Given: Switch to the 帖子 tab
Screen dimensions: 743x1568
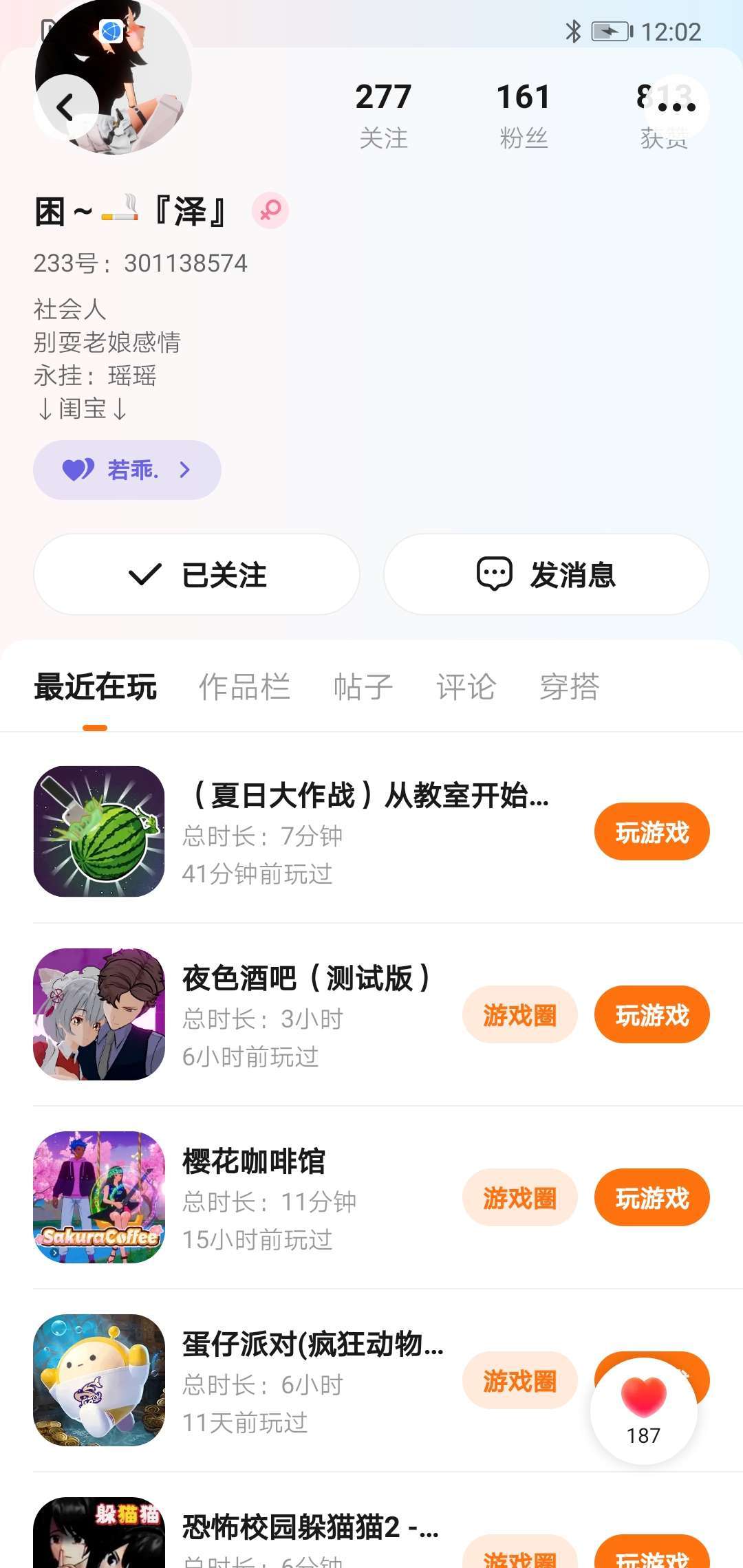Looking at the screenshot, I should (363, 687).
